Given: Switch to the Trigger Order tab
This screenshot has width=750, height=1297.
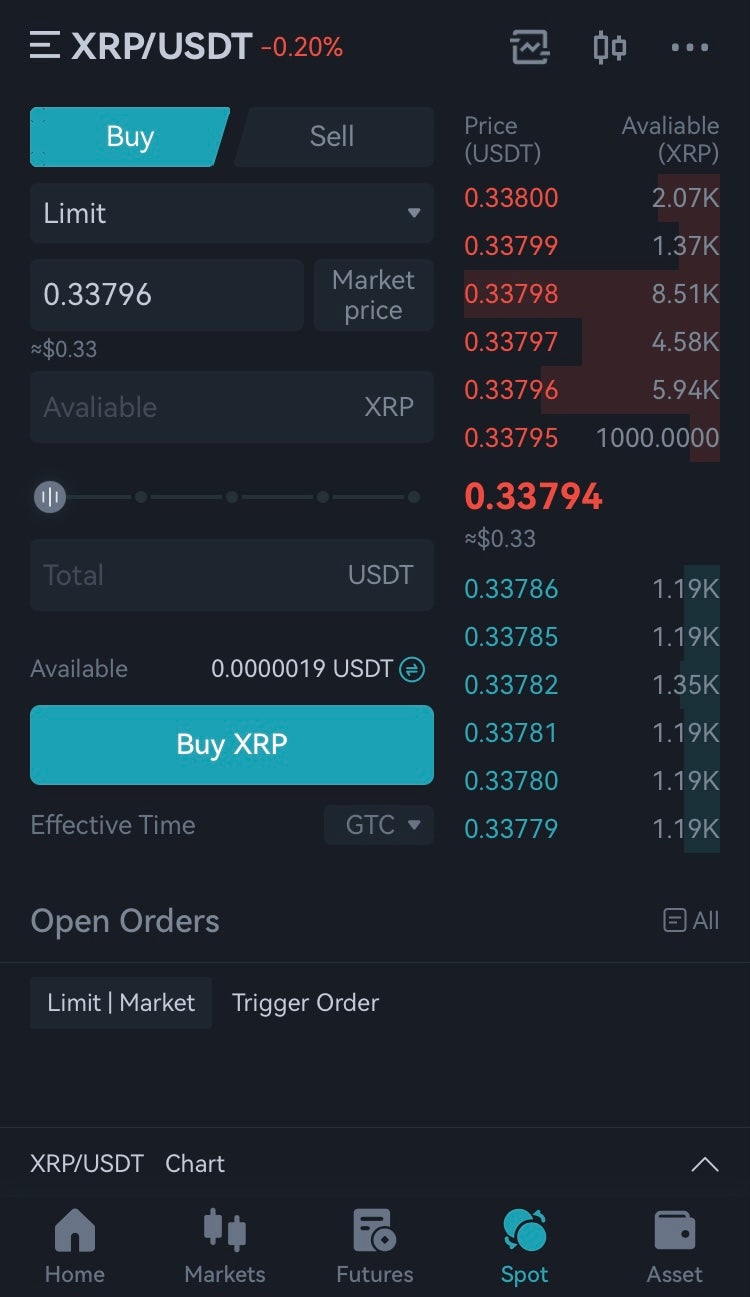Looking at the screenshot, I should coord(305,1003).
